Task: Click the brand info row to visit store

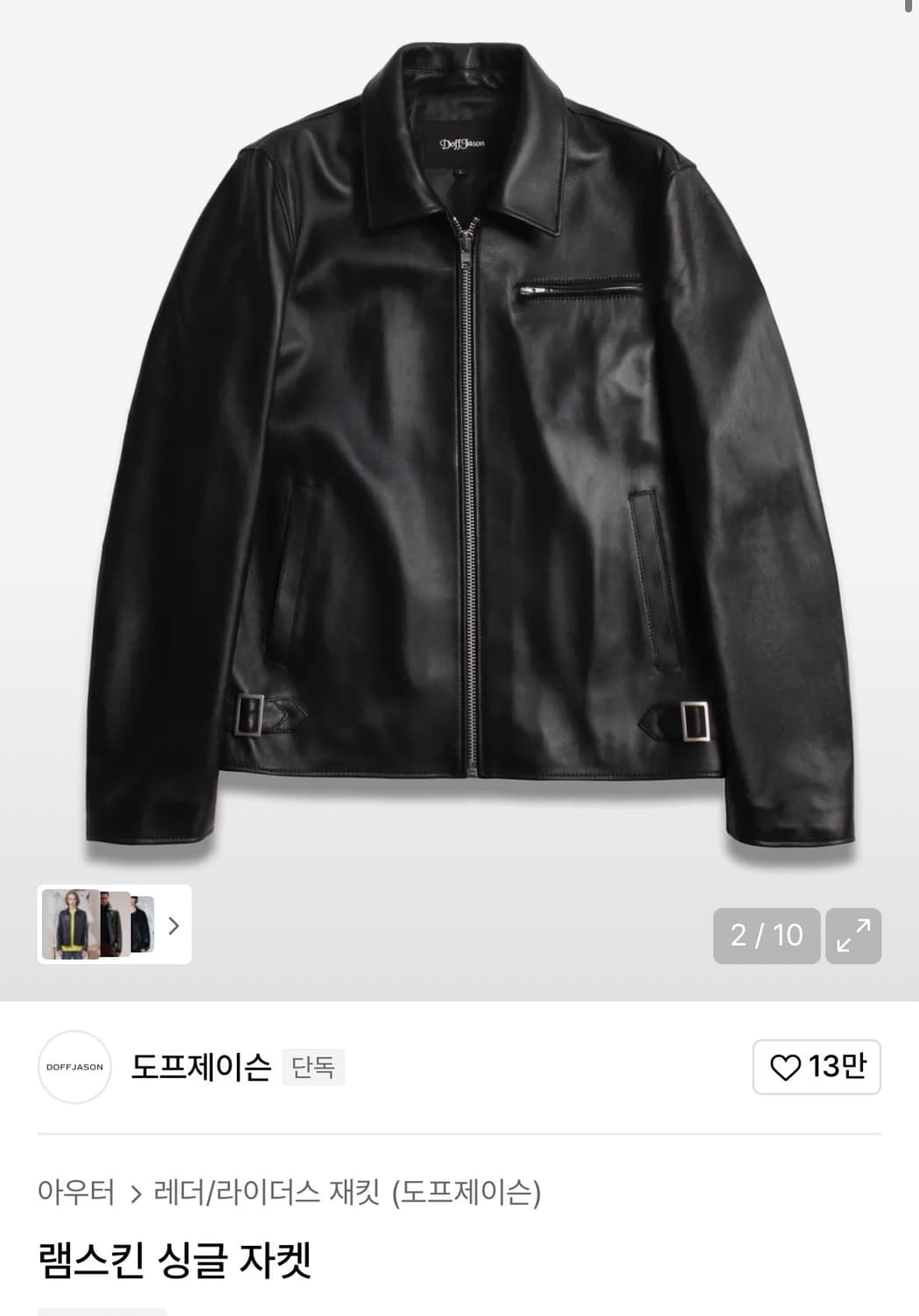Action: click(351, 1067)
